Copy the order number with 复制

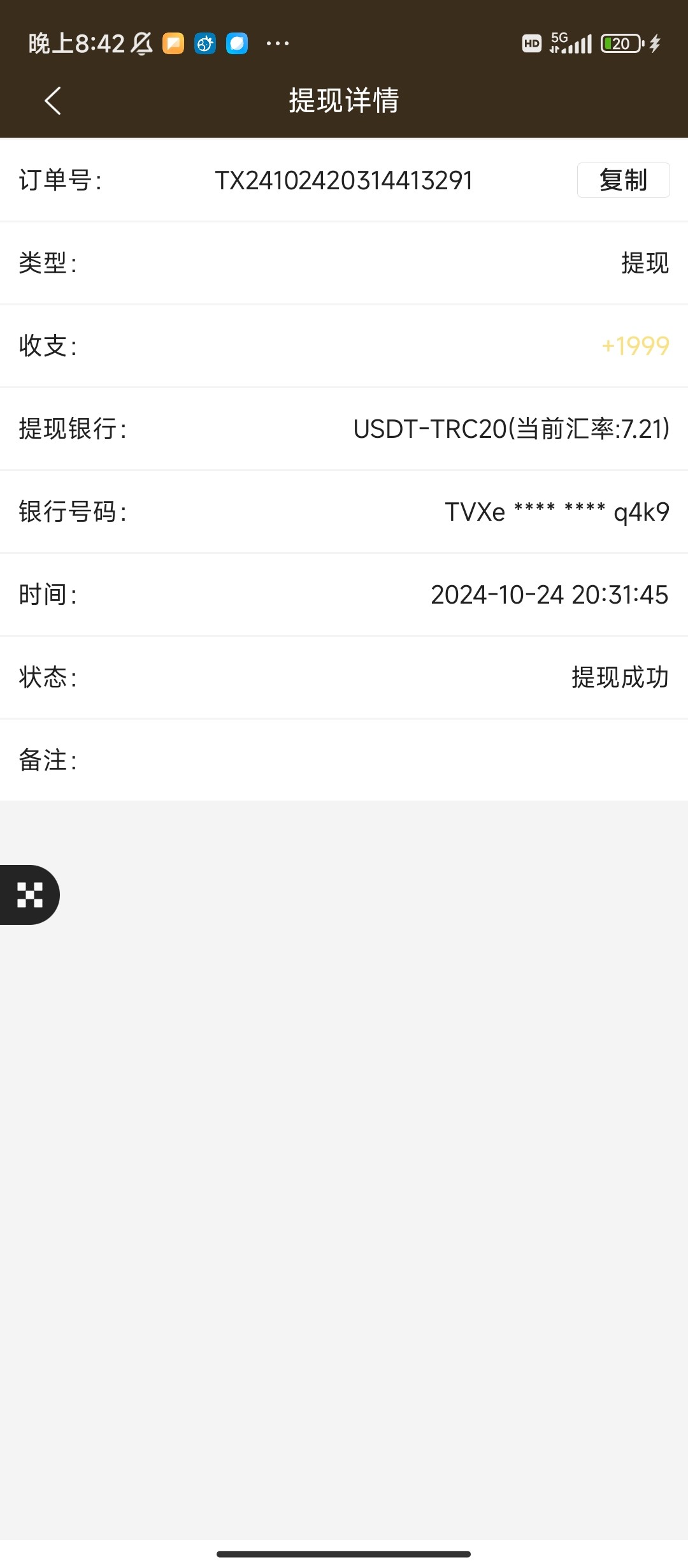(623, 180)
